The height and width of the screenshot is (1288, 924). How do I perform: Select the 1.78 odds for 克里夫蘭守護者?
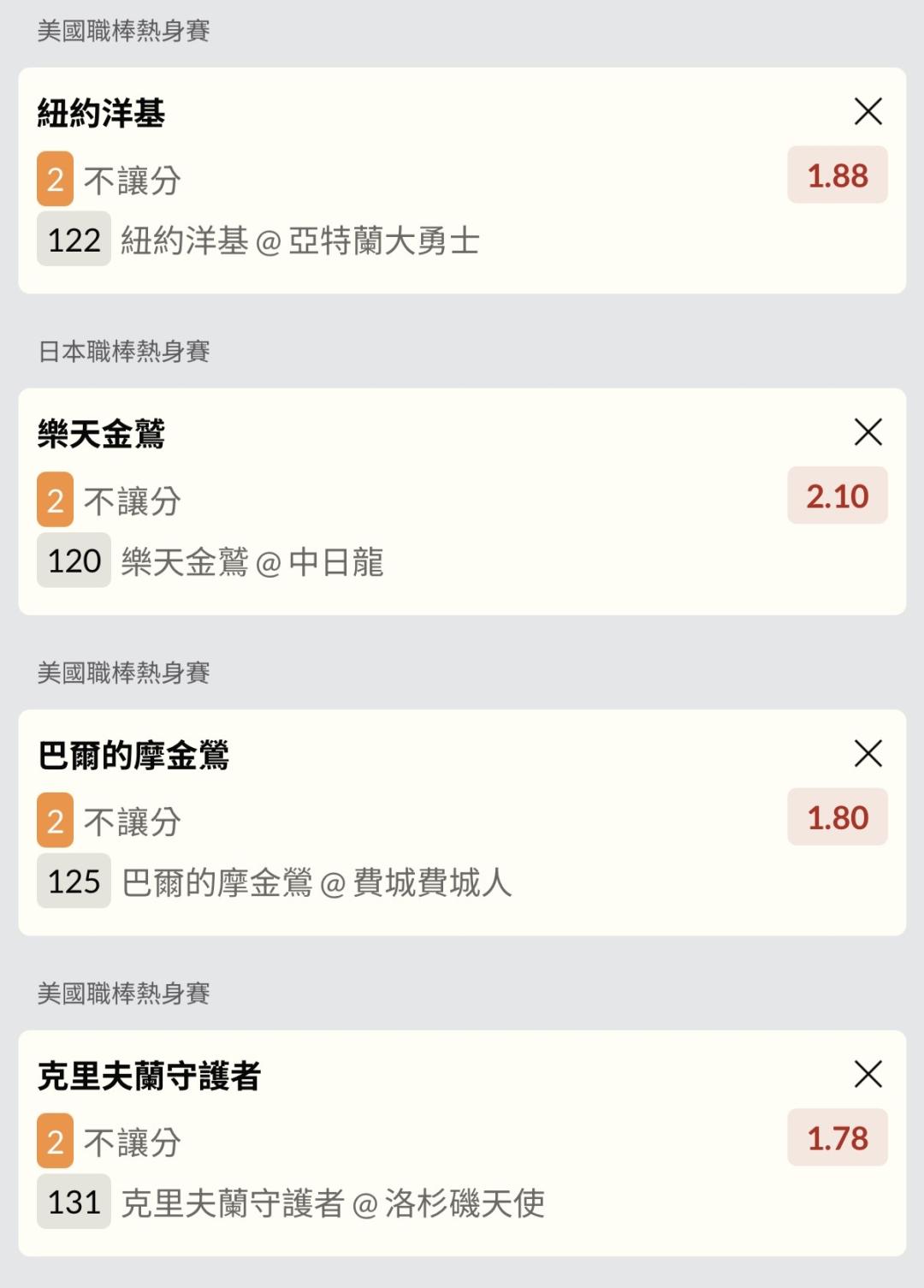[x=837, y=1138]
